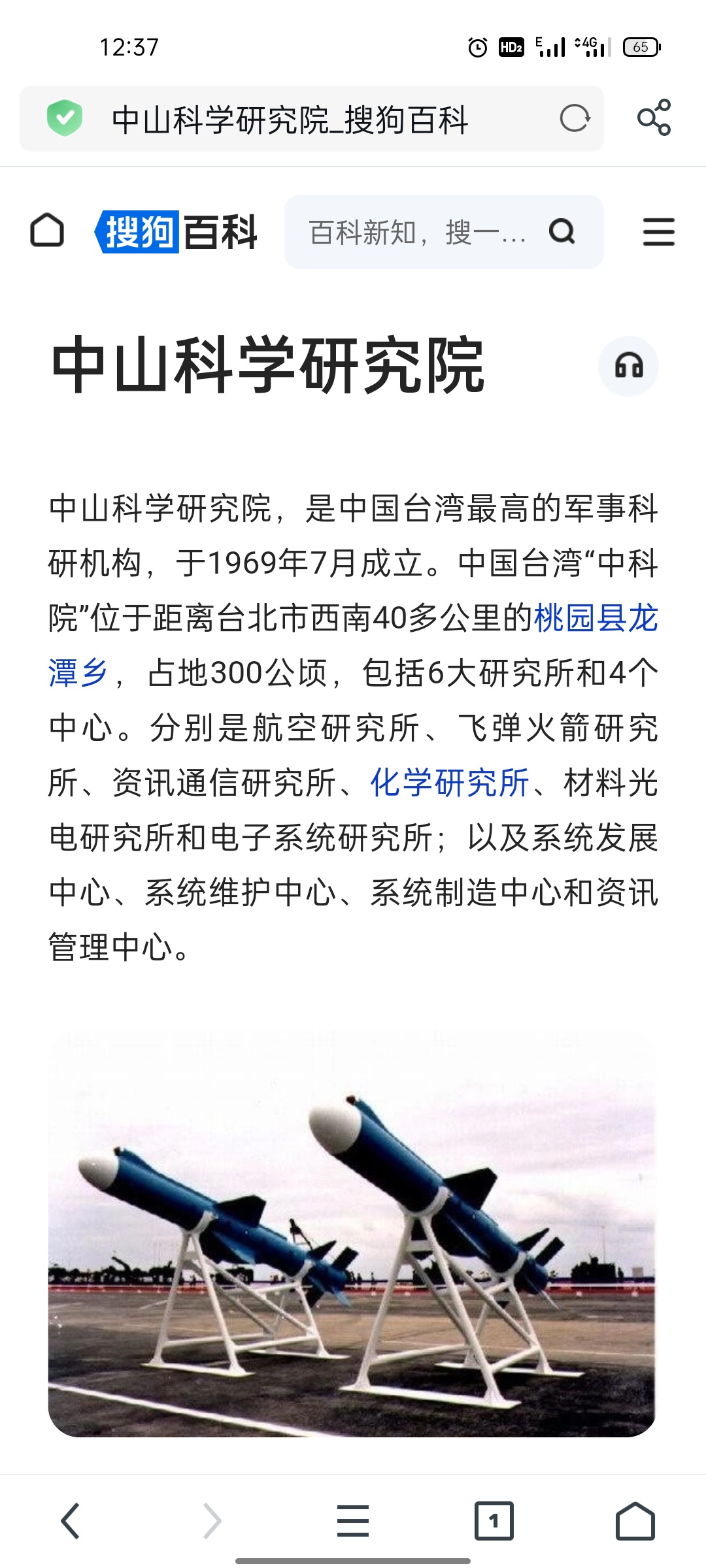The height and width of the screenshot is (1568, 706).
Task: Open the browser menu in the bottom bar
Action: (x=353, y=1521)
